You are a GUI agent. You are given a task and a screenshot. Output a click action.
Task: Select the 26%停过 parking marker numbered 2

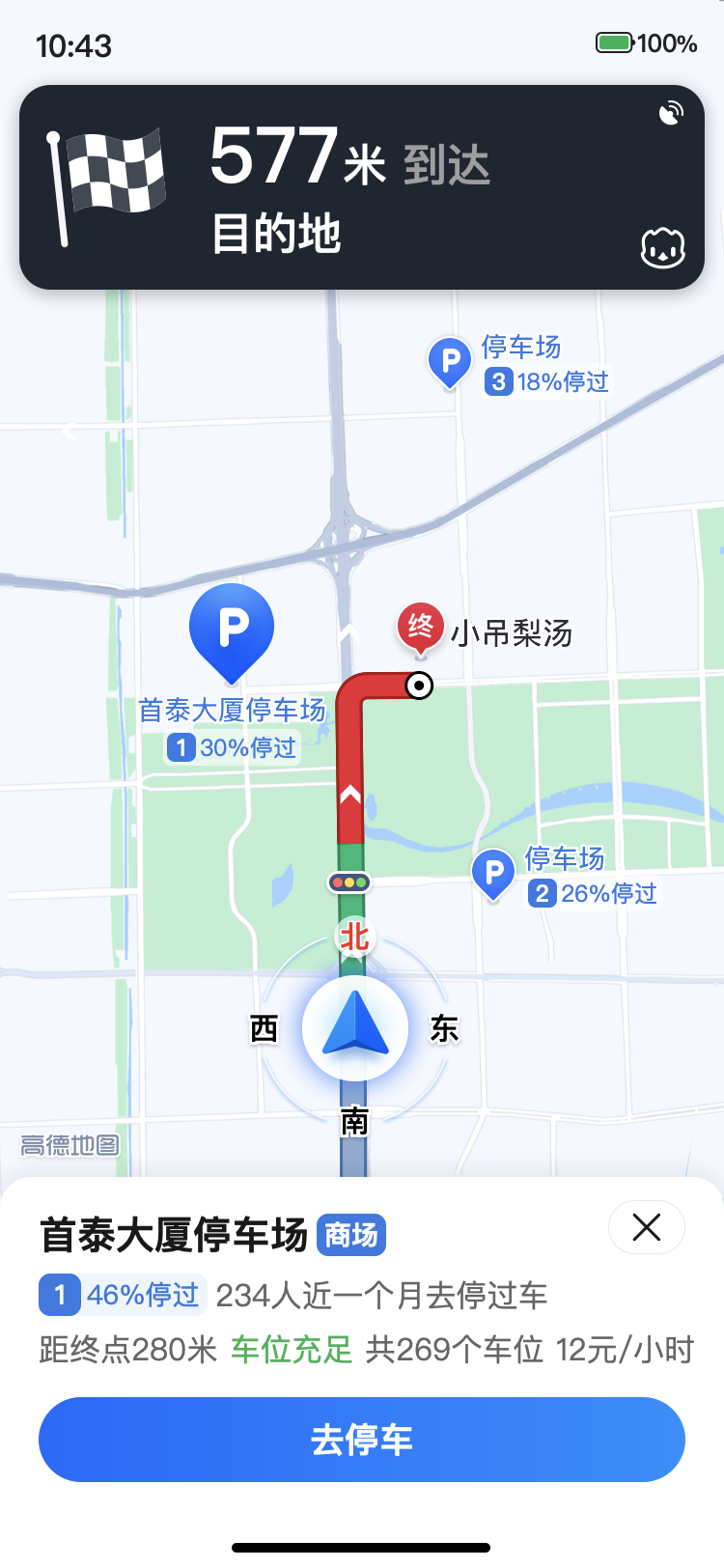(493, 873)
